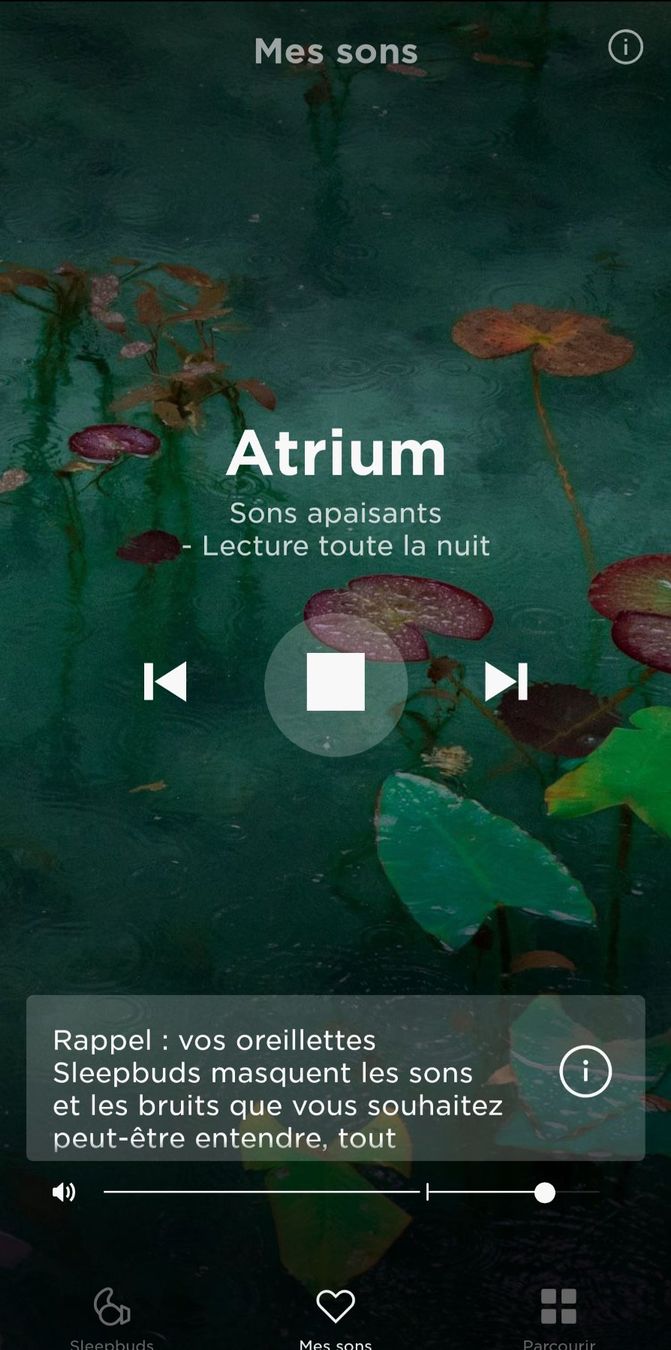Mute with the volume speaker icon
Viewport: 671px width, 1350px height.
(x=64, y=1192)
